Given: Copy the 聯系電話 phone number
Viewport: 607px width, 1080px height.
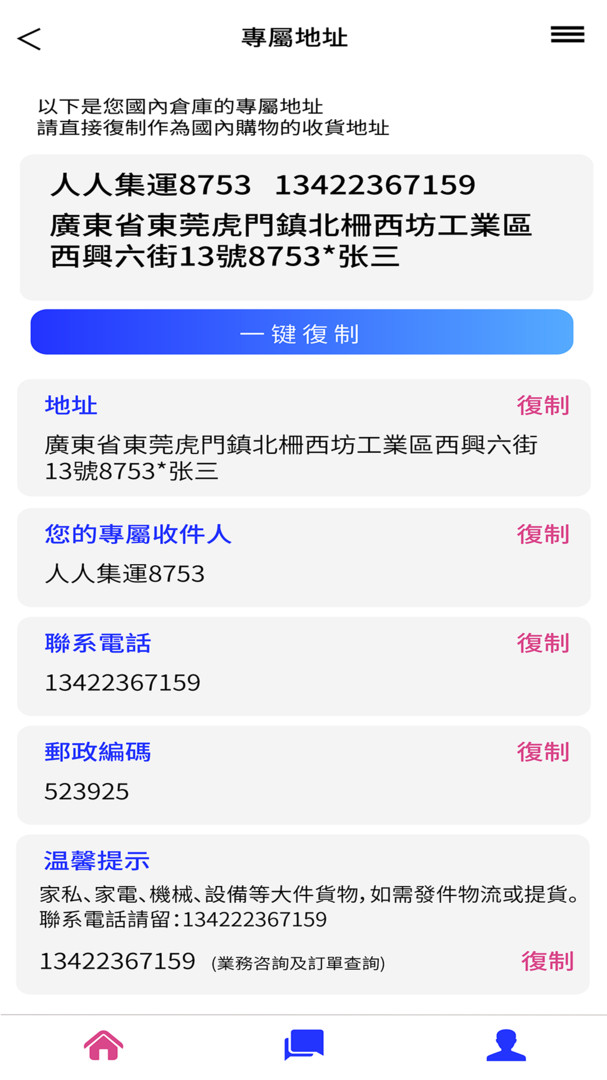Looking at the screenshot, I should 543,643.
